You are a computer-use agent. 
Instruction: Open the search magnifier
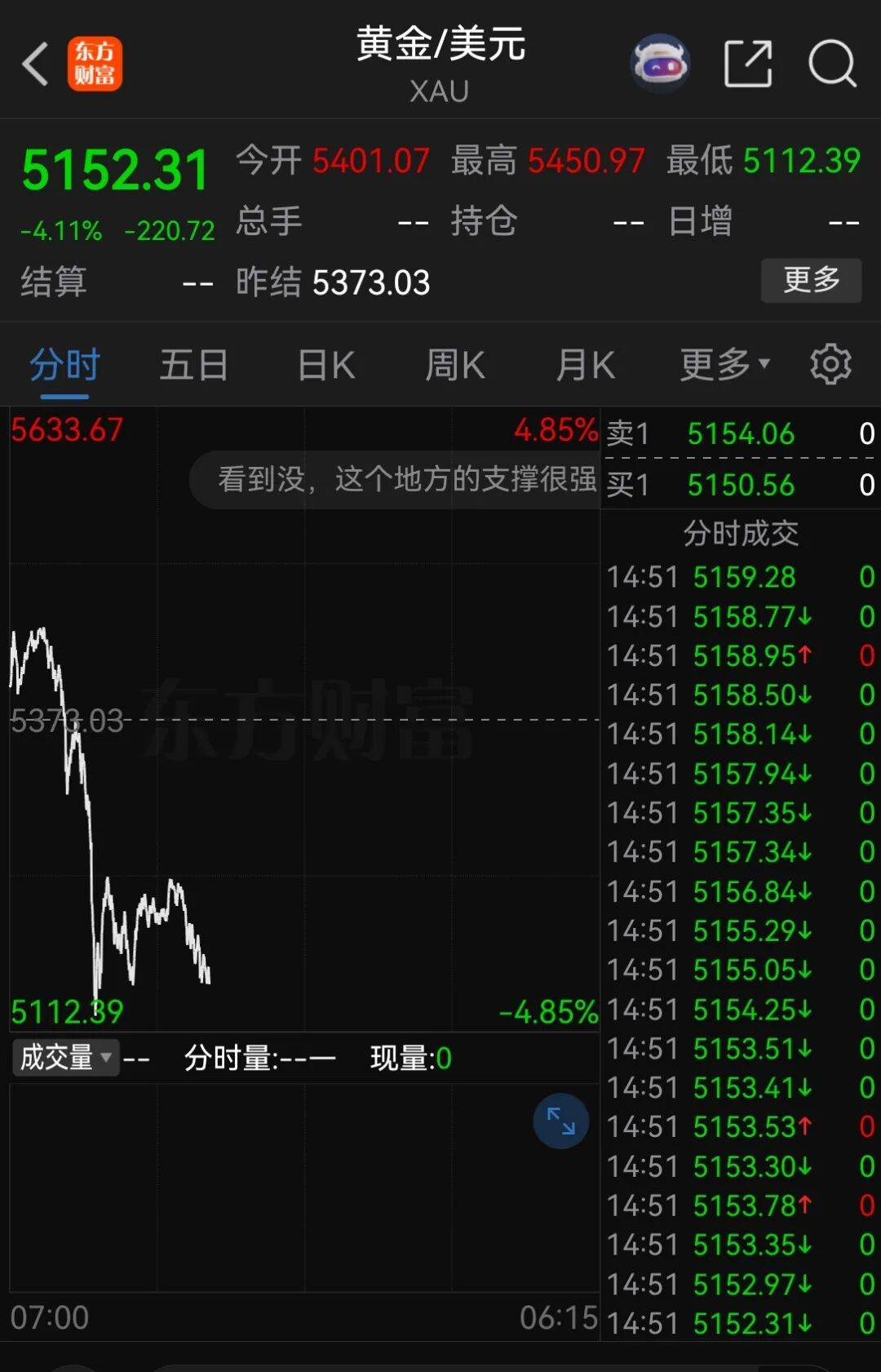click(x=832, y=64)
